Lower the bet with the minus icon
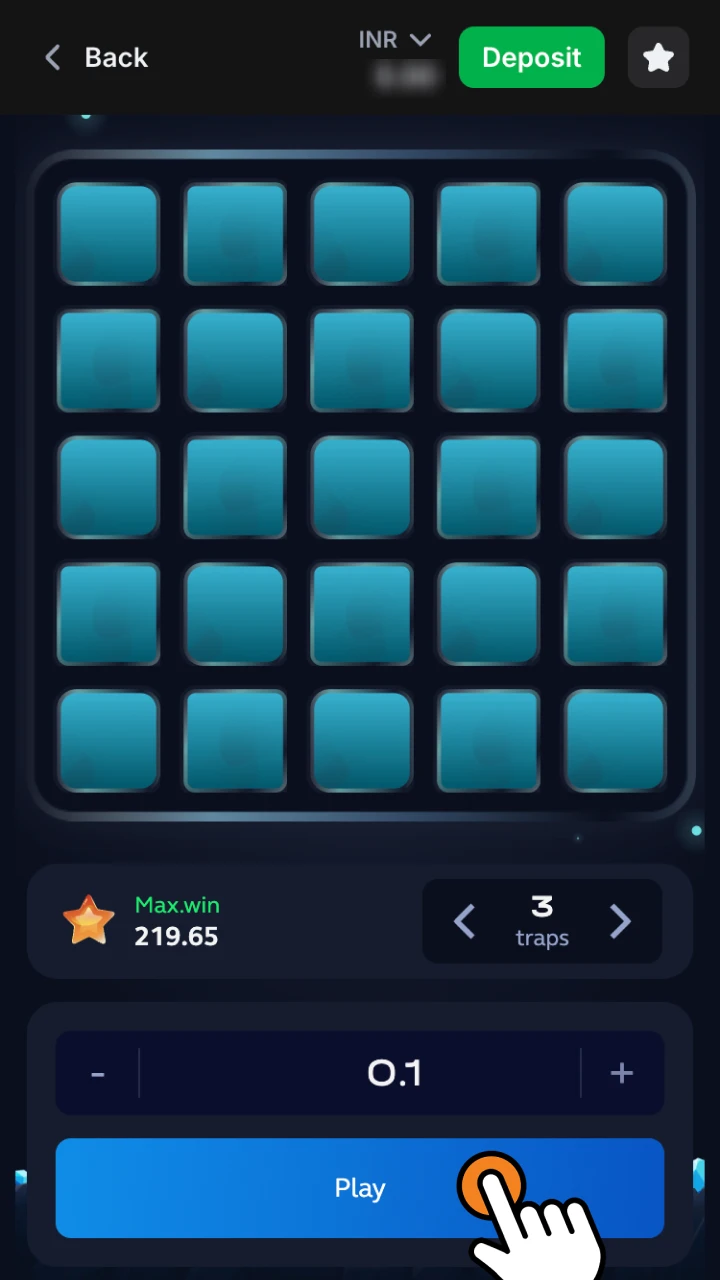 pos(97,1072)
